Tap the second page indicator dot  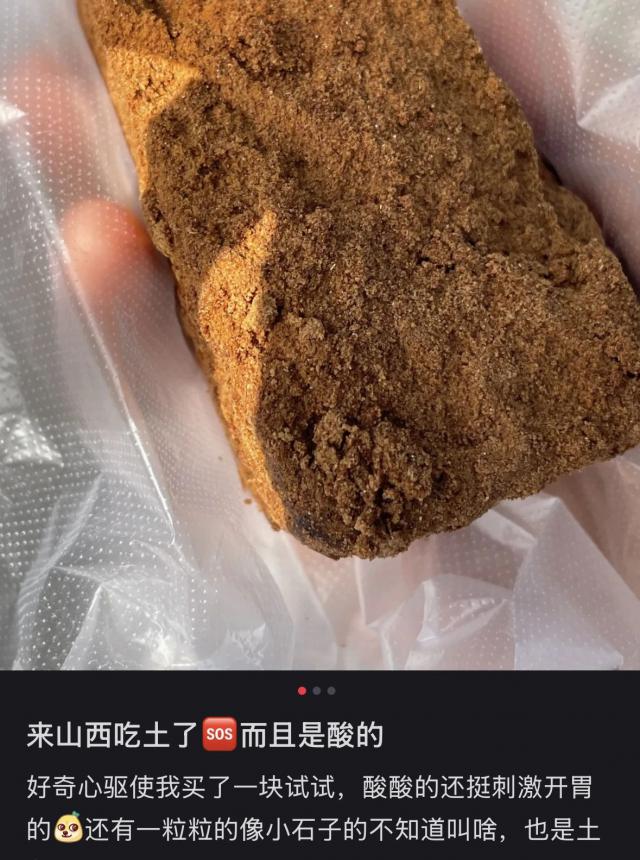[317, 690]
